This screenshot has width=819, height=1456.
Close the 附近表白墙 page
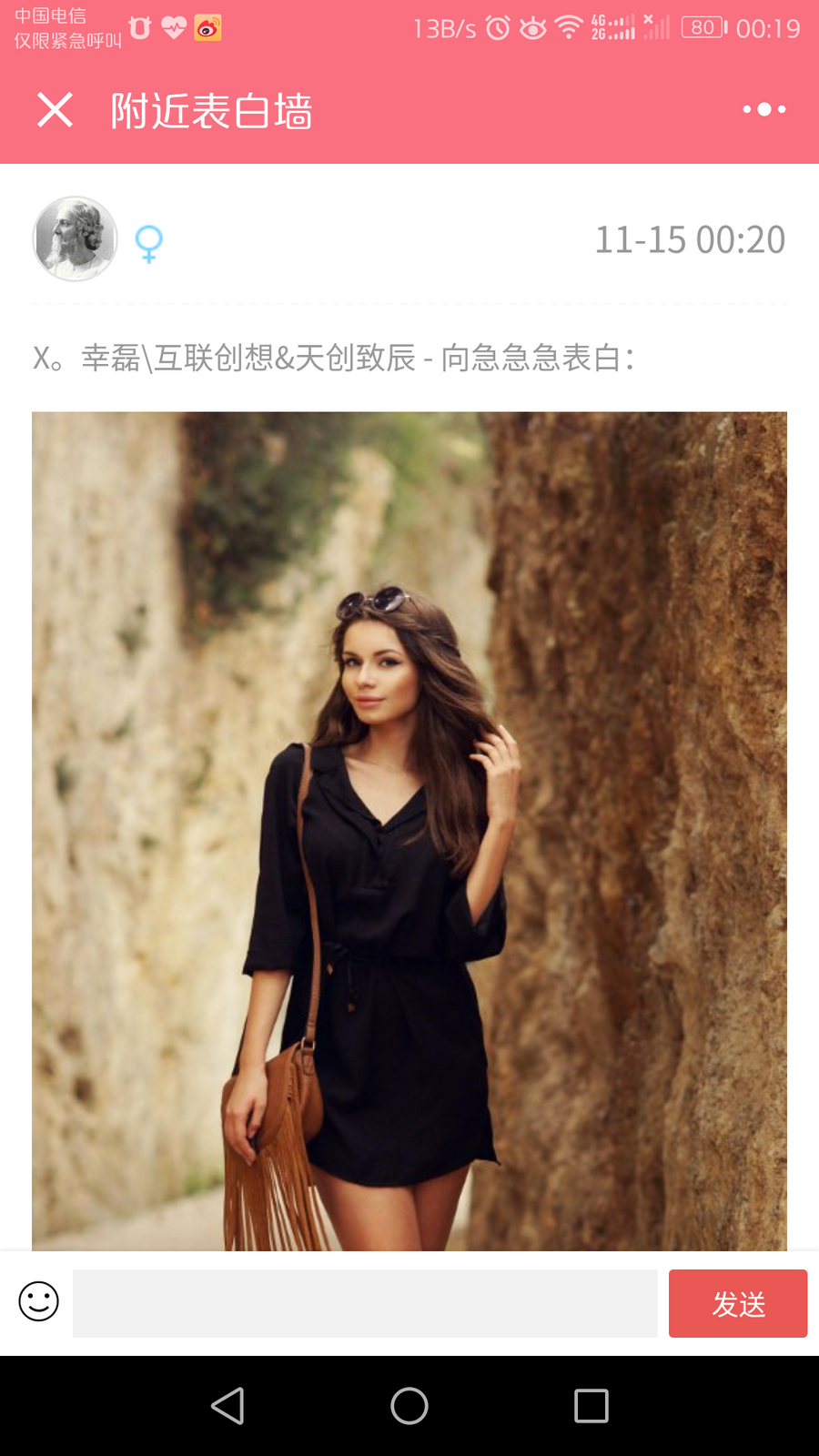[55, 110]
